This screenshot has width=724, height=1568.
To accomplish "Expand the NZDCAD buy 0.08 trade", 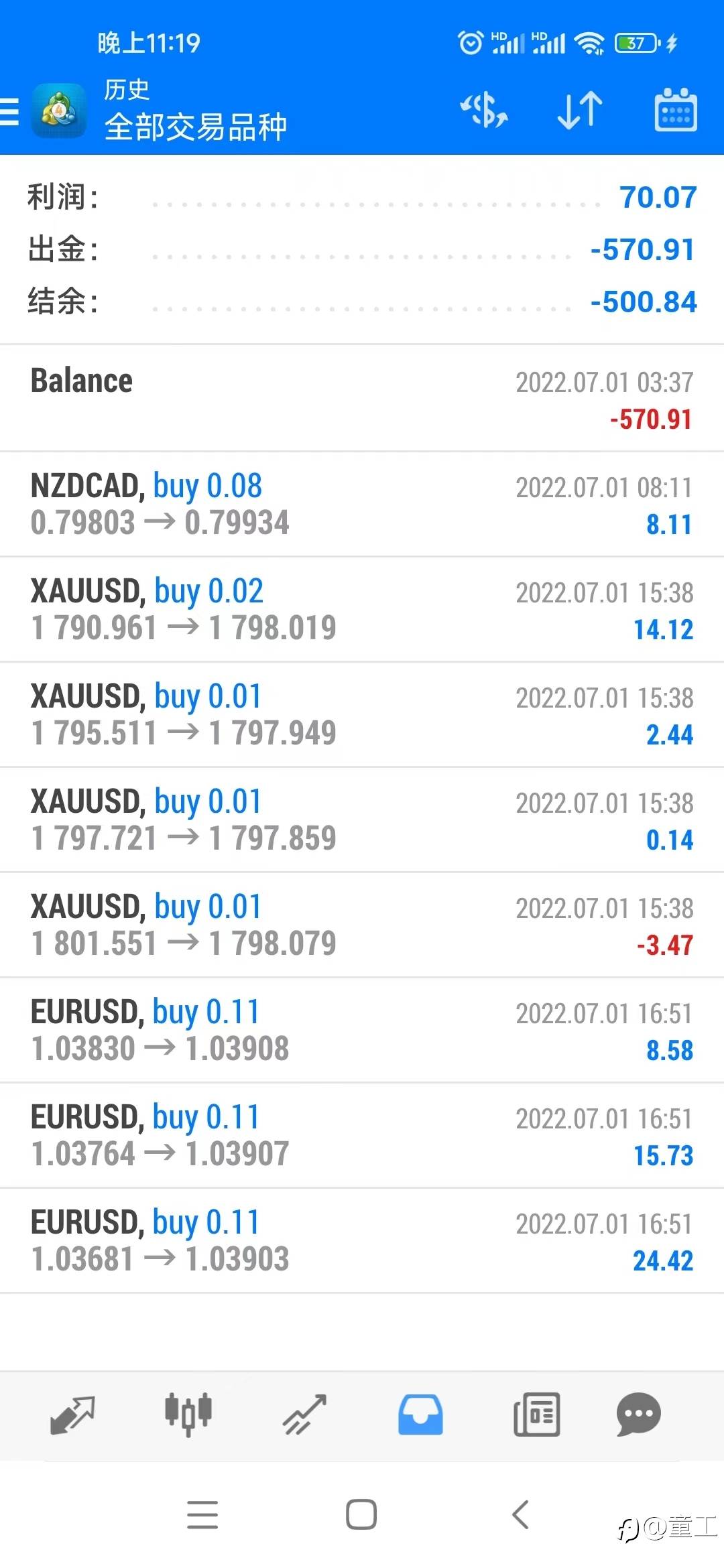I will (x=362, y=505).
